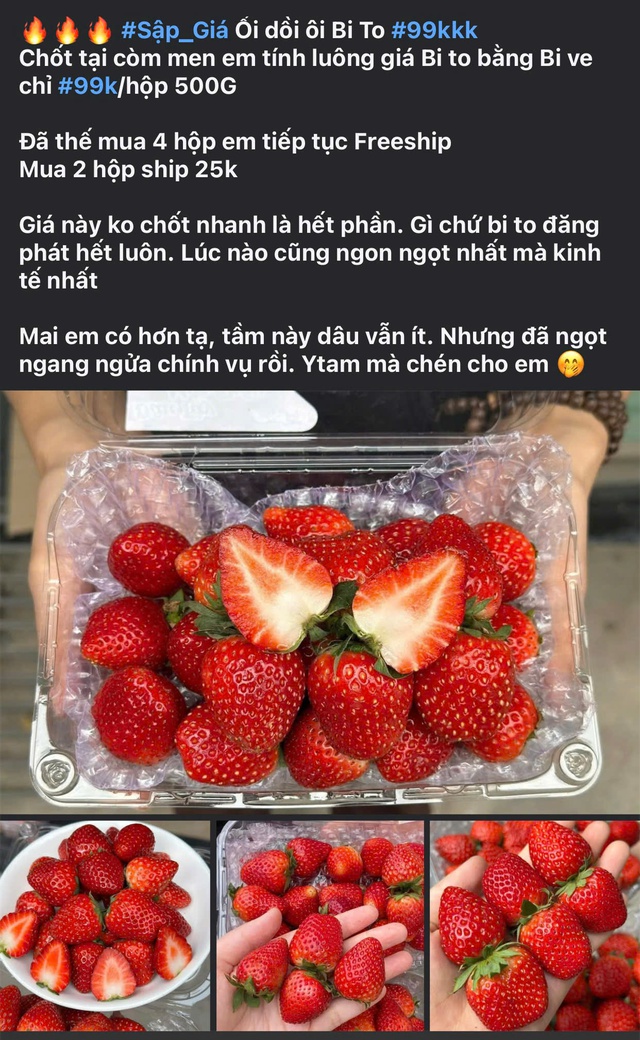Open the large strawberry box photo
This screenshot has width=640, height=1040.
click(320, 600)
